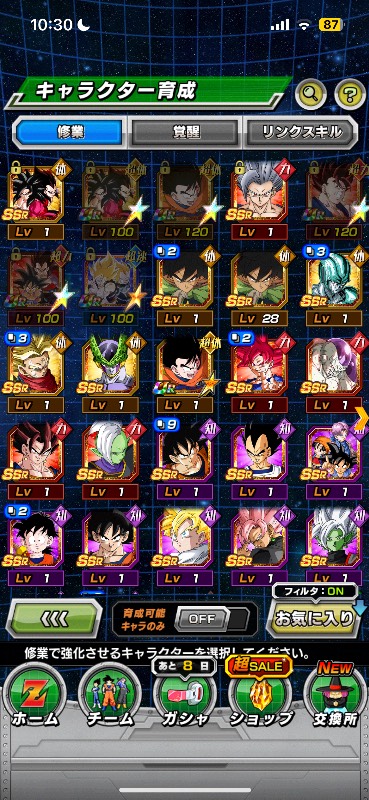Open the question mark help icon
Image resolution: width=369 pixels, height=800 pixels.
(x=350, y=93)
